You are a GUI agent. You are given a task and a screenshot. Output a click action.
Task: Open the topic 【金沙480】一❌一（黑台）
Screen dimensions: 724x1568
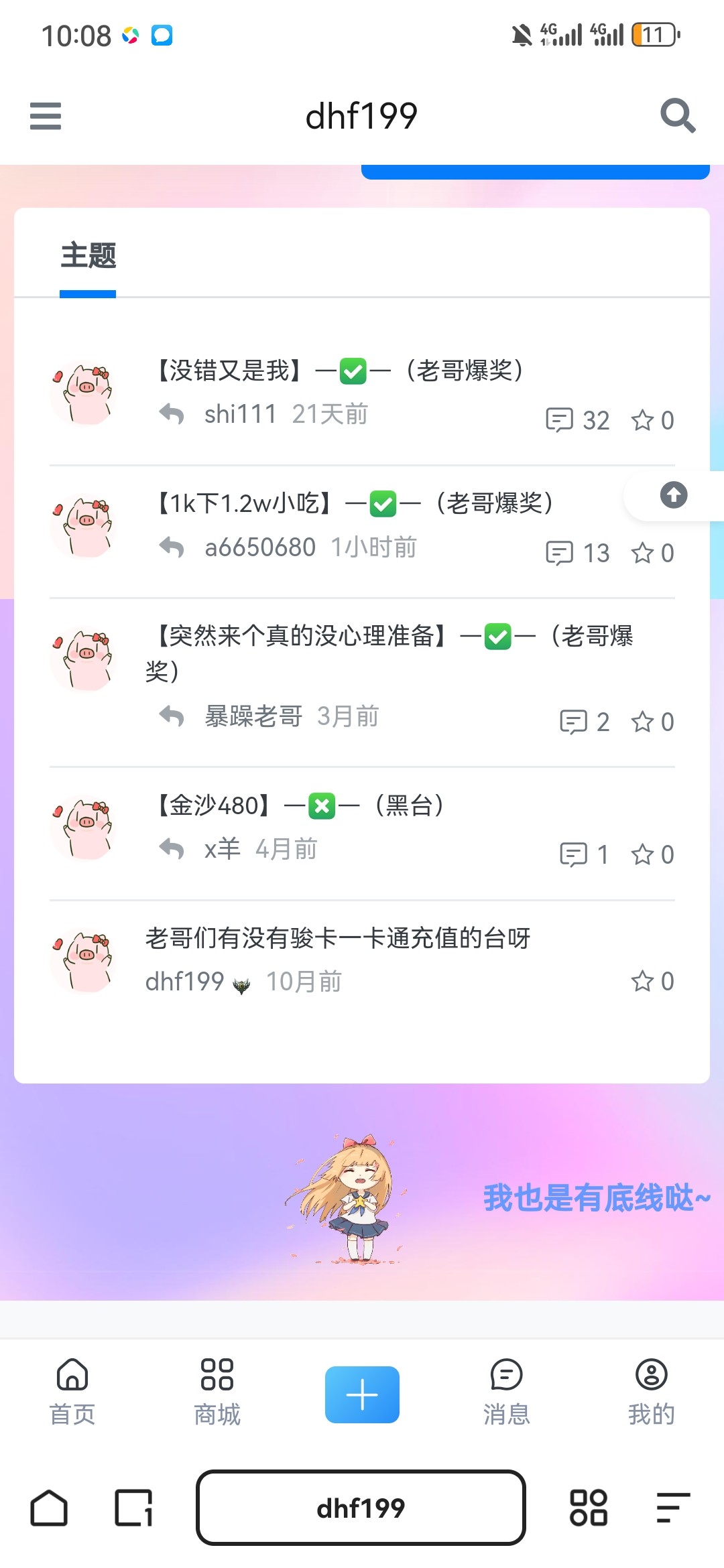[300, 805]
